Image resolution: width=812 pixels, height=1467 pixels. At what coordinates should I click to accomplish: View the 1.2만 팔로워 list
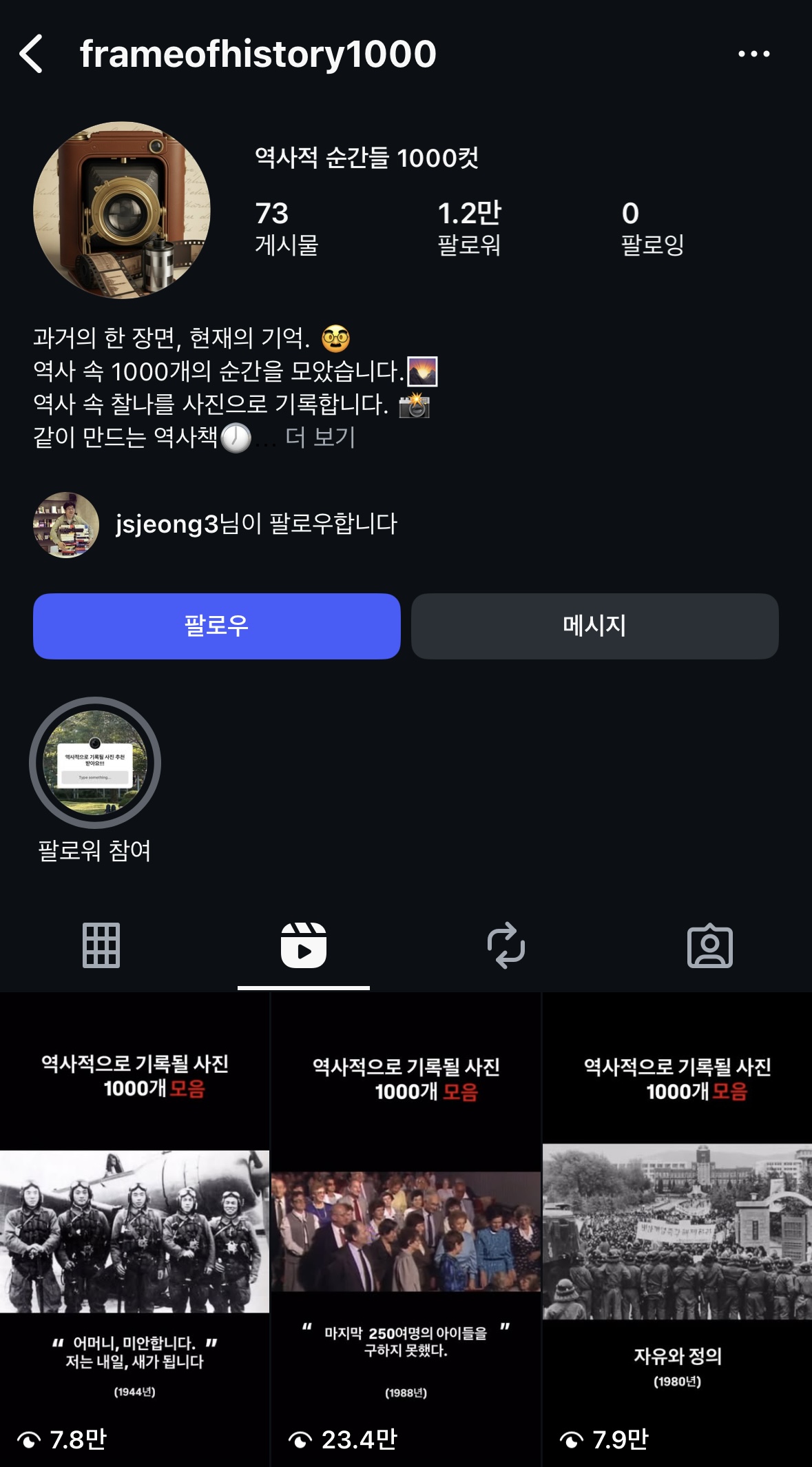[469, 228]
